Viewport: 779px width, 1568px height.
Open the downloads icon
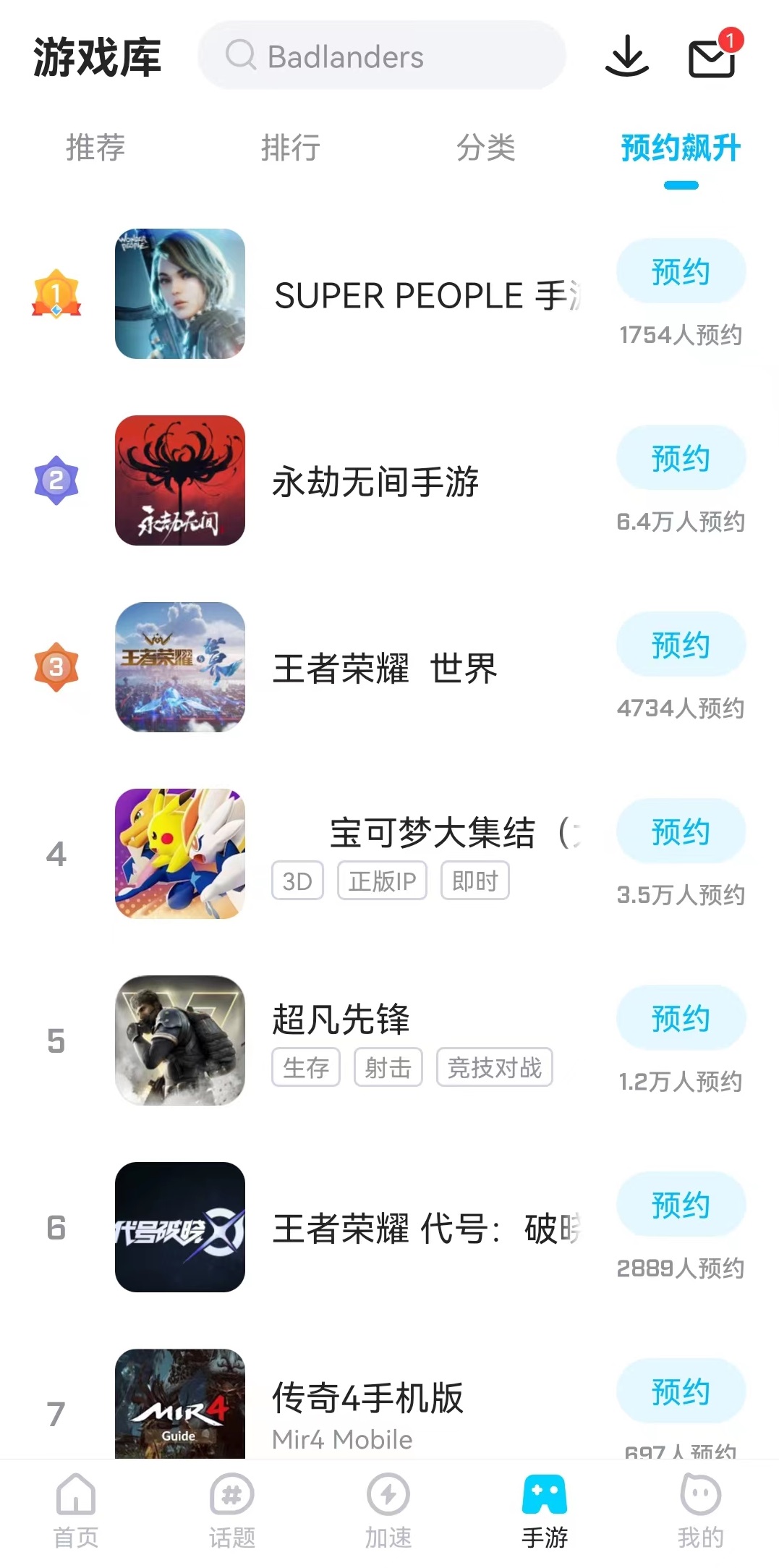626,56
